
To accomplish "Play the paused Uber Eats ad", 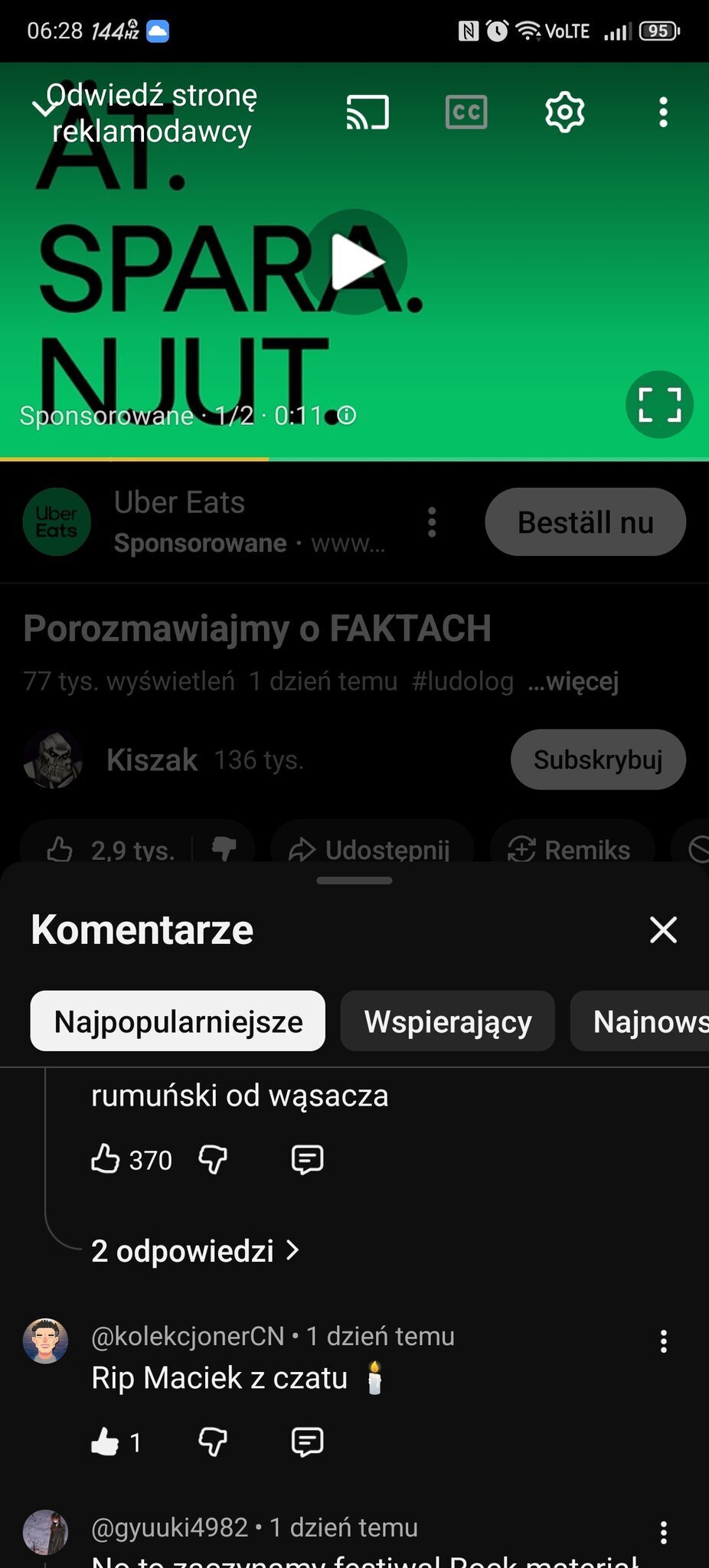I will (x=354, y=262).
